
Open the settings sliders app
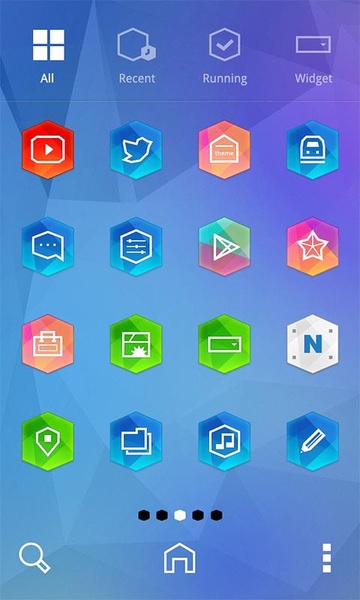pyautogui.click(x=136, y=247)
